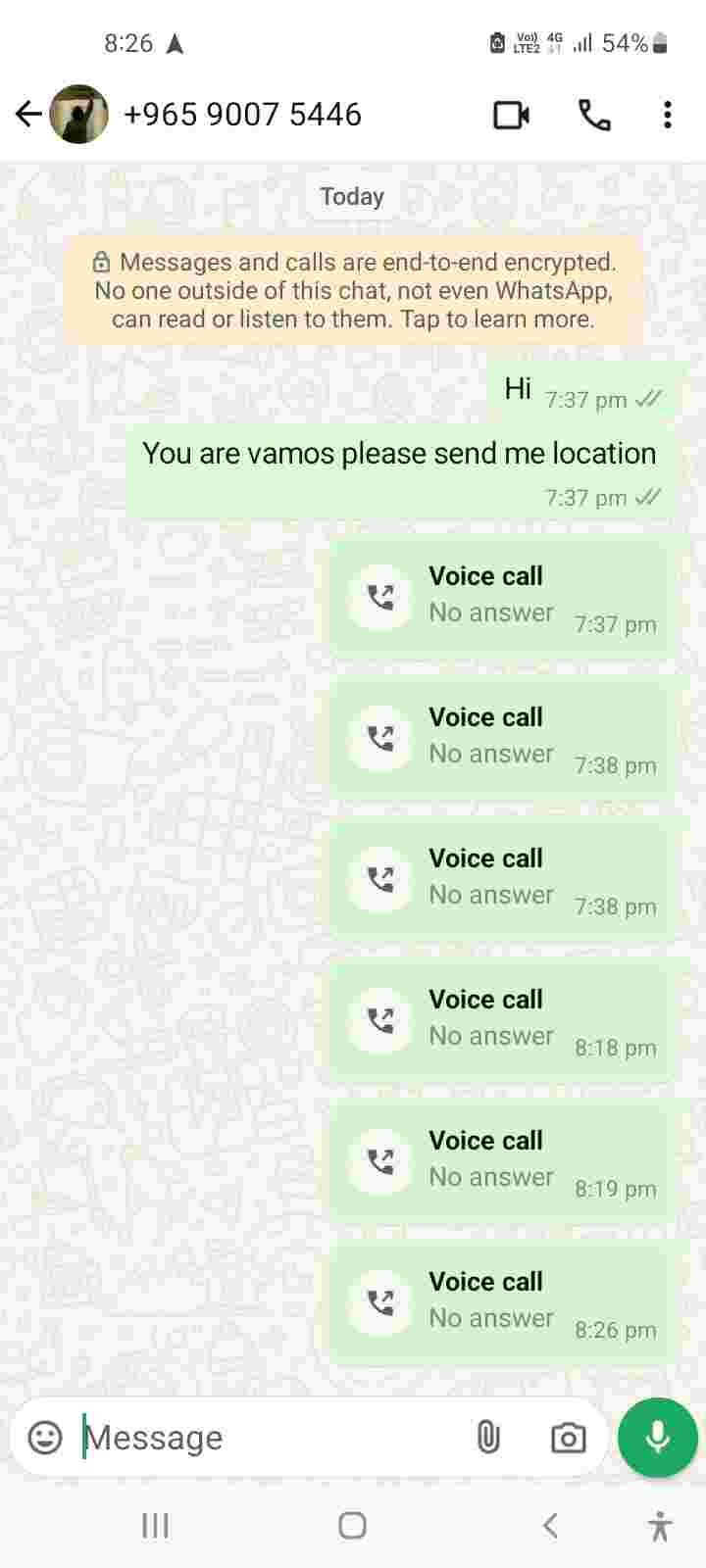Screen dimensions: 706x1568
Task: Open the 8:18 pm voice call entry
Action: (502, 1020)
